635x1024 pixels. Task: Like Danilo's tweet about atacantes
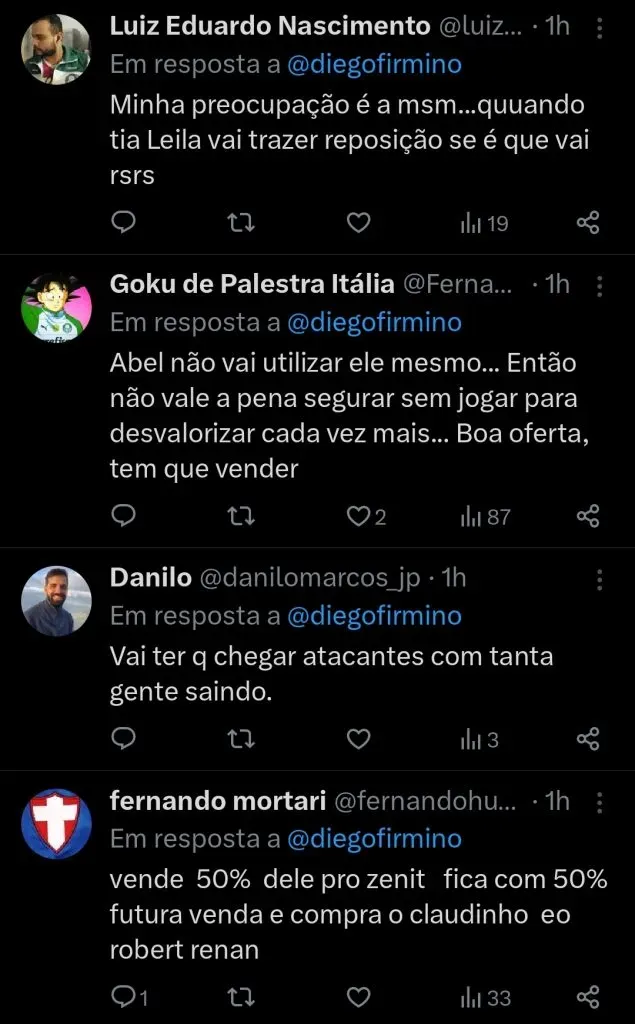pyautogui.click(x=358, y=739)
